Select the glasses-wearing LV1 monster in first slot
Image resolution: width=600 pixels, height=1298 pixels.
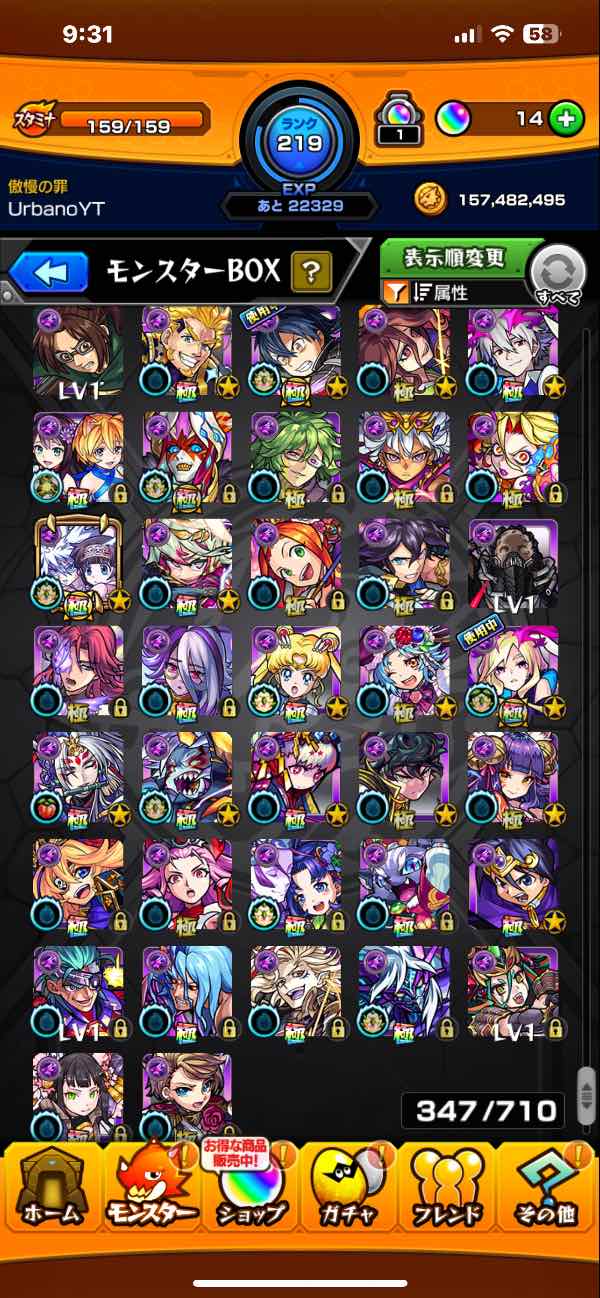(x=78, y=350)
